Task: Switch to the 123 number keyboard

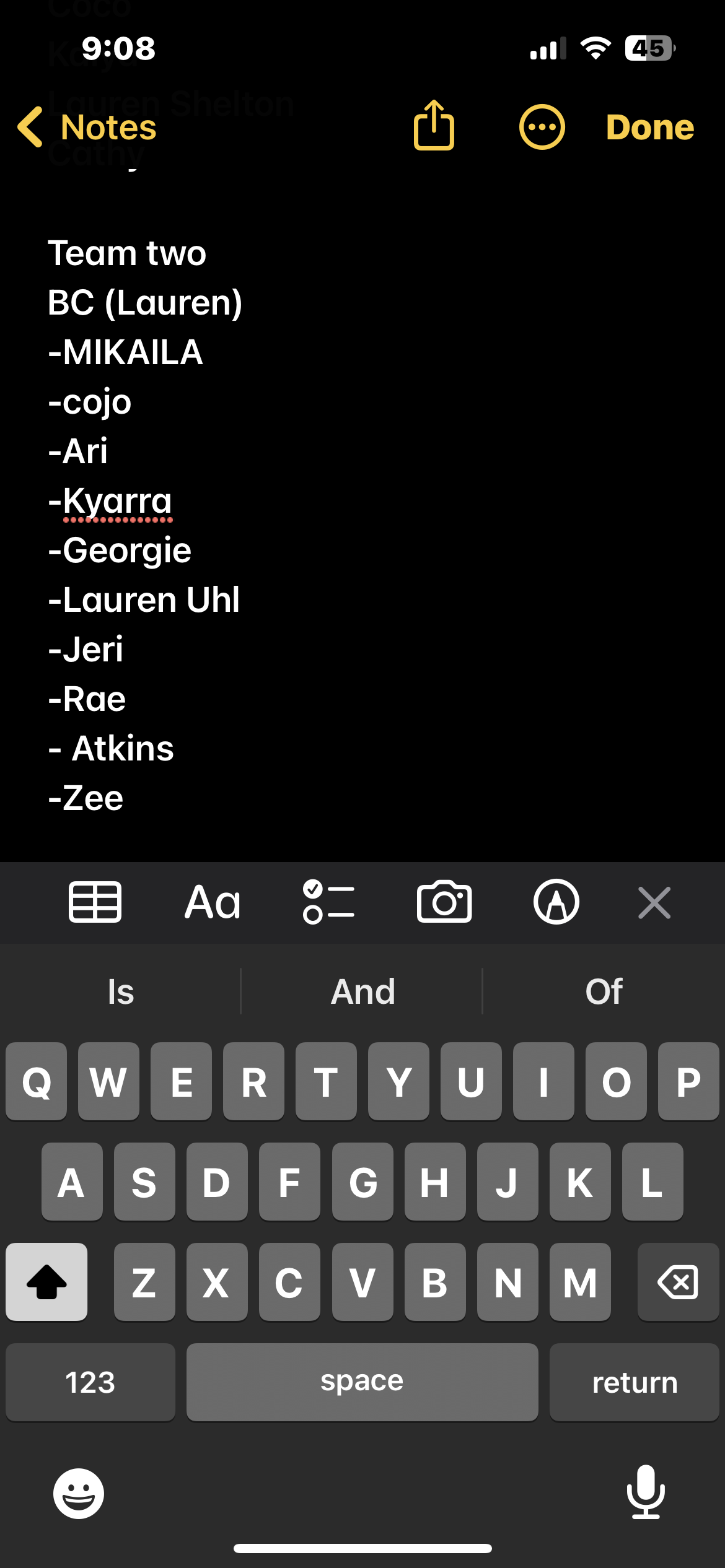Action: tap(90, 1382)
